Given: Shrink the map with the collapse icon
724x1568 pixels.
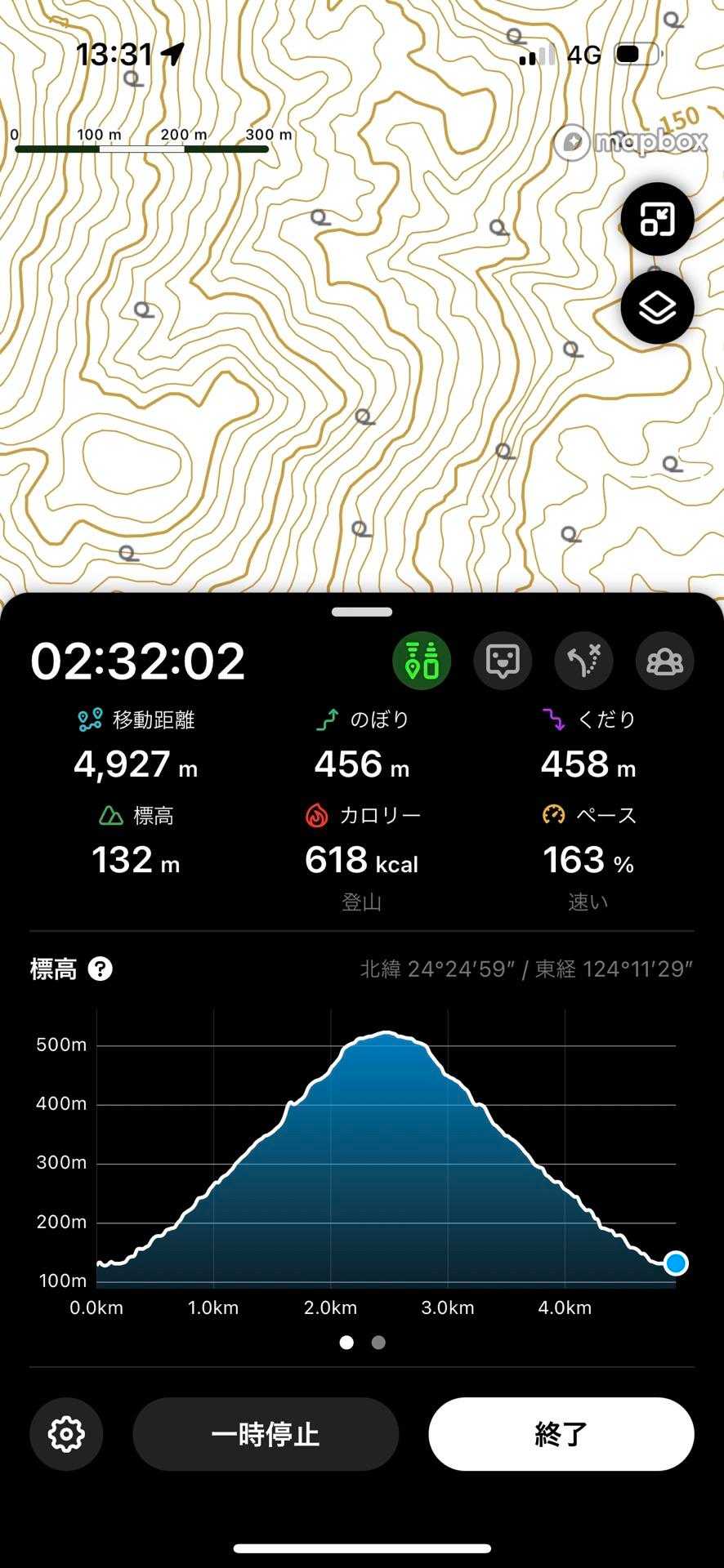Looking at the screenshot, I should [657, 219].
